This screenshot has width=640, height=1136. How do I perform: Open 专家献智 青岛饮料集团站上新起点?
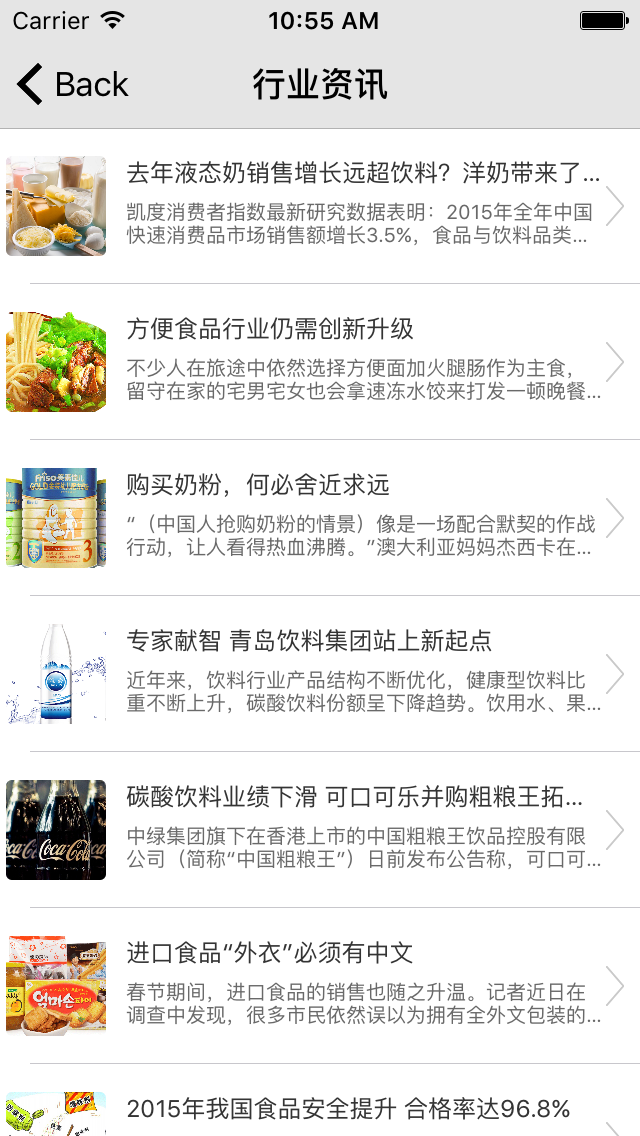[362, 673]
